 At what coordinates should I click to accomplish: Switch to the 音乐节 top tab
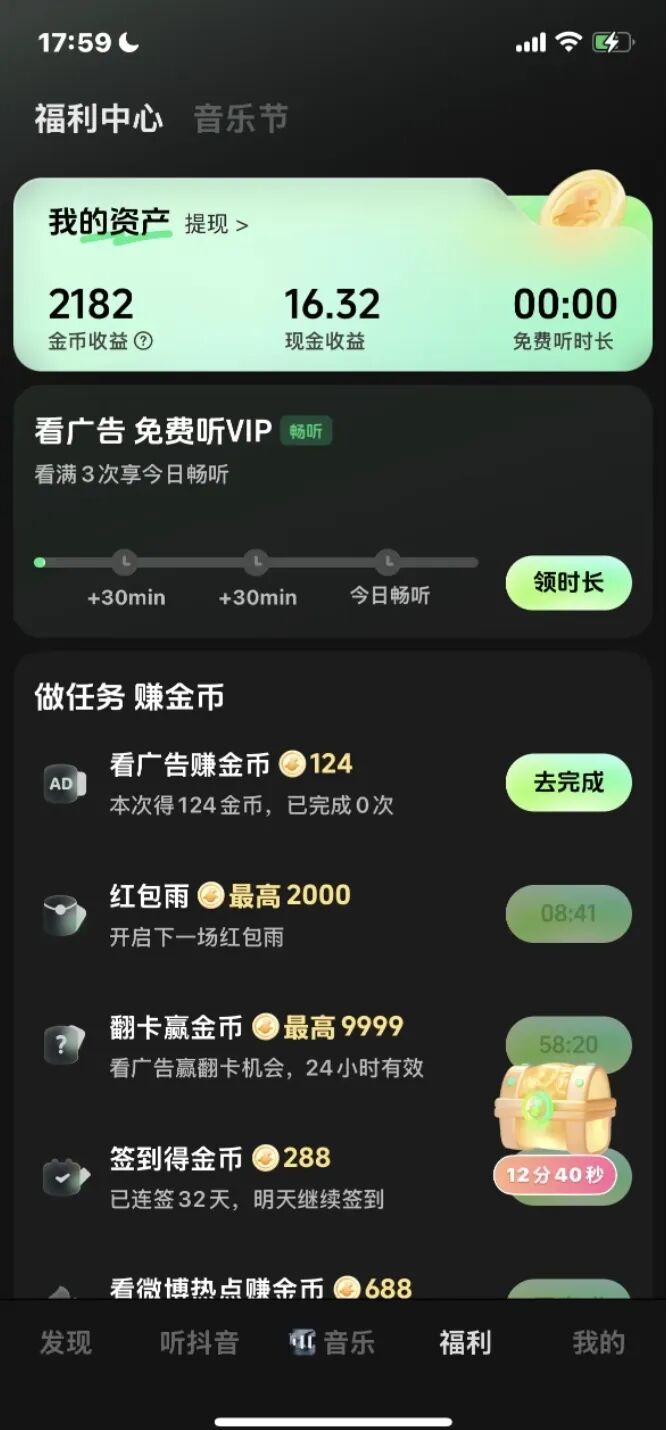(x=241, y=119)
